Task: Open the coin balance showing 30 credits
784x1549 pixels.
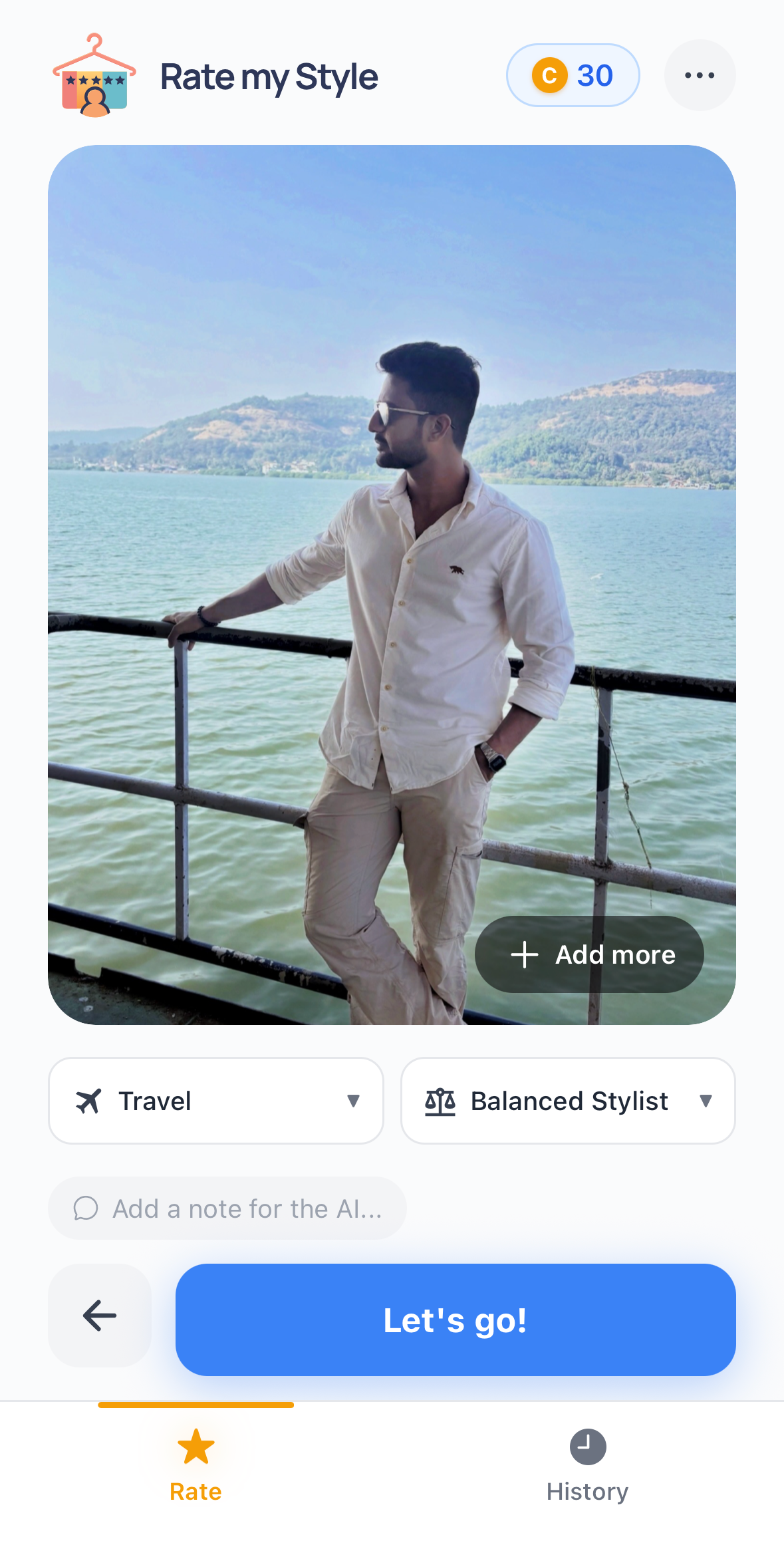Action: point(573,75)
